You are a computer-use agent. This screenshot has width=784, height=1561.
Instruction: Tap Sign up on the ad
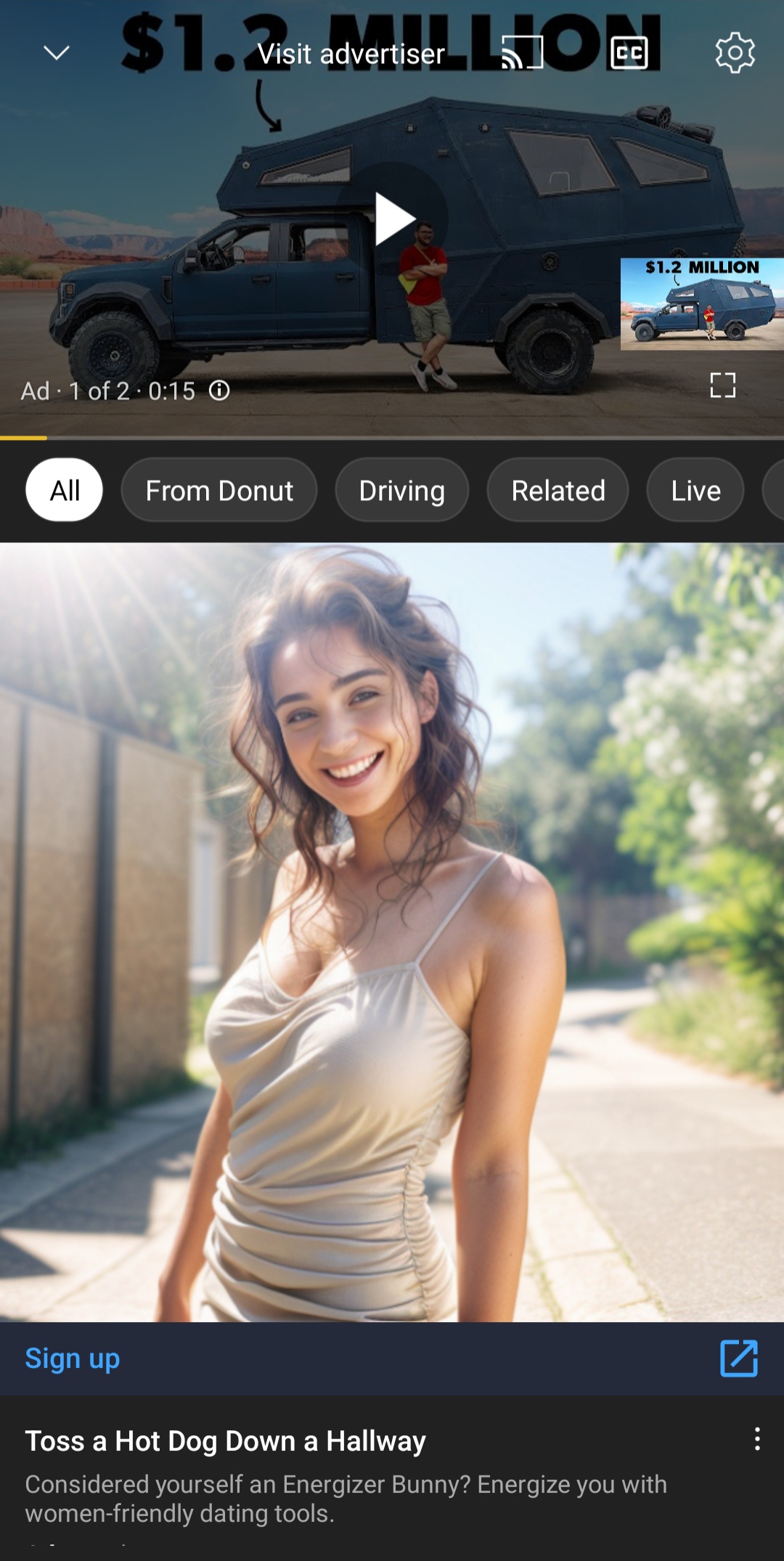point(73,1358)
